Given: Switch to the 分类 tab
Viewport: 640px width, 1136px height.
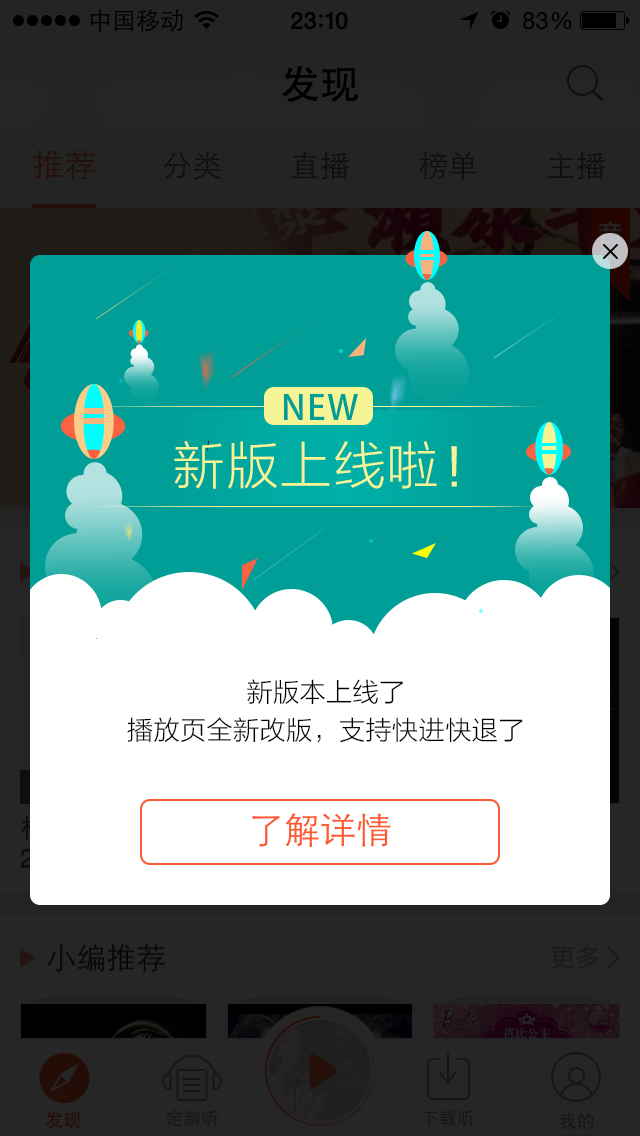Looking at the screenshot, I should coord(192,167).
